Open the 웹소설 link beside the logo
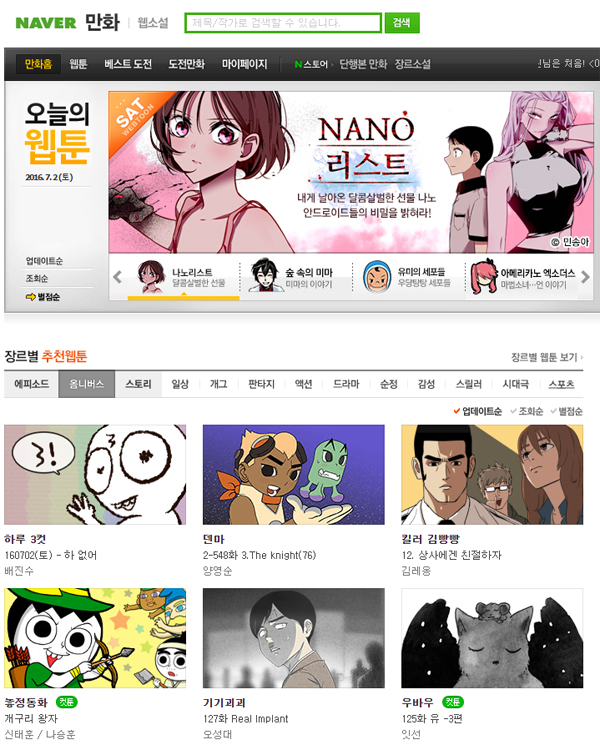The image size is (600, 755). tap(153, 23)
